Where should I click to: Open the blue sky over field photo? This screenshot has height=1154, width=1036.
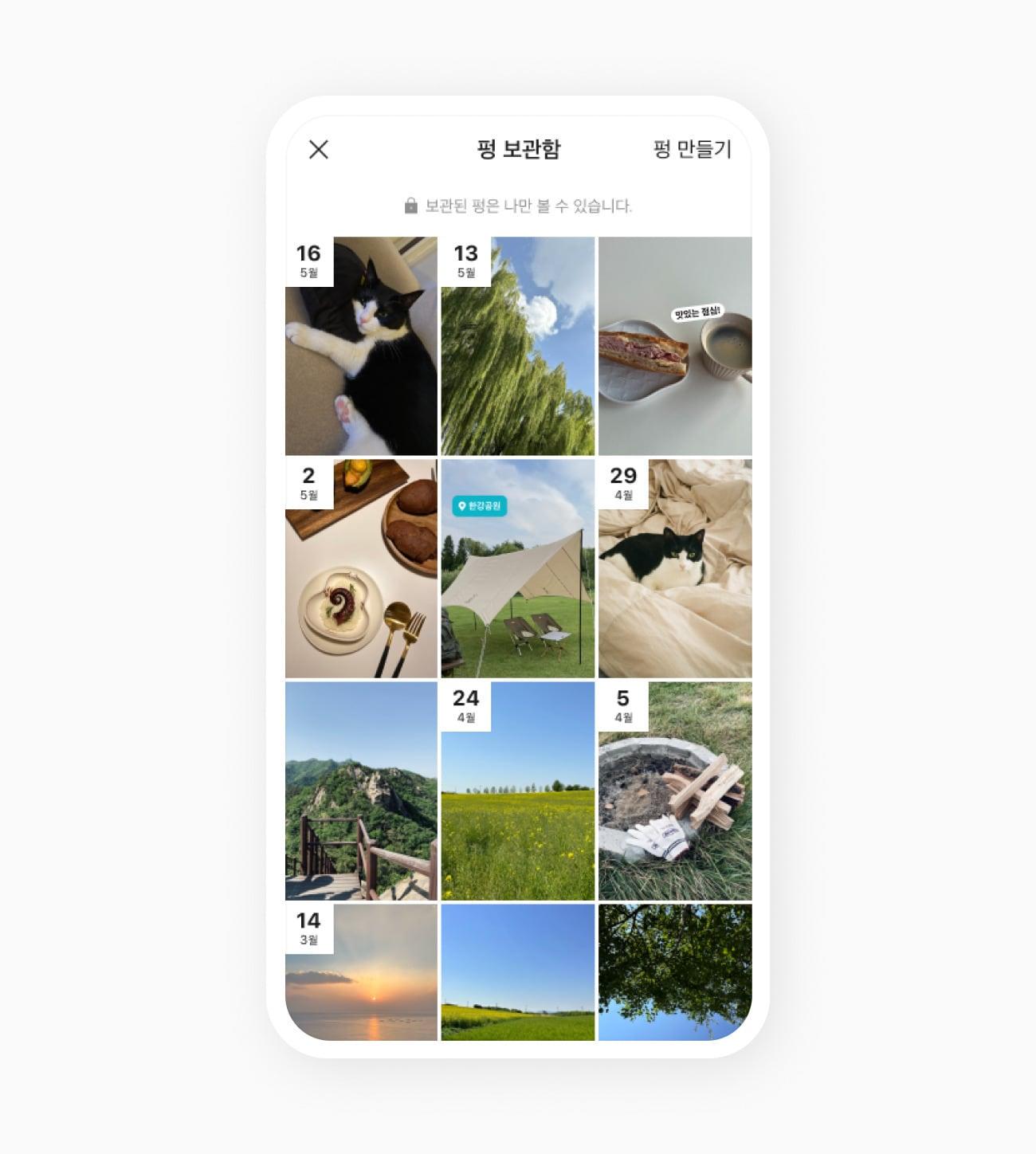click(518, 972)
